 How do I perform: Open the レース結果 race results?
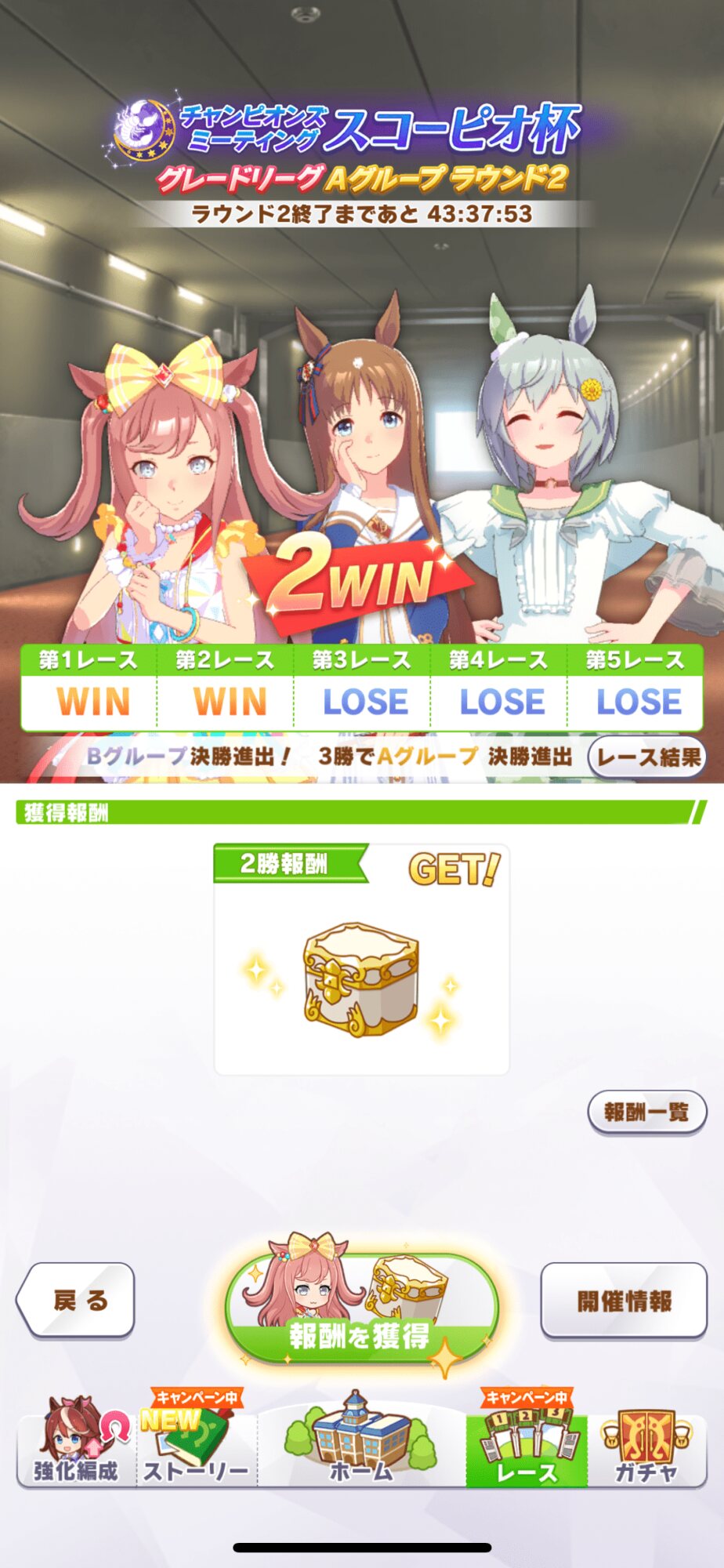click(x=647, y=757)
